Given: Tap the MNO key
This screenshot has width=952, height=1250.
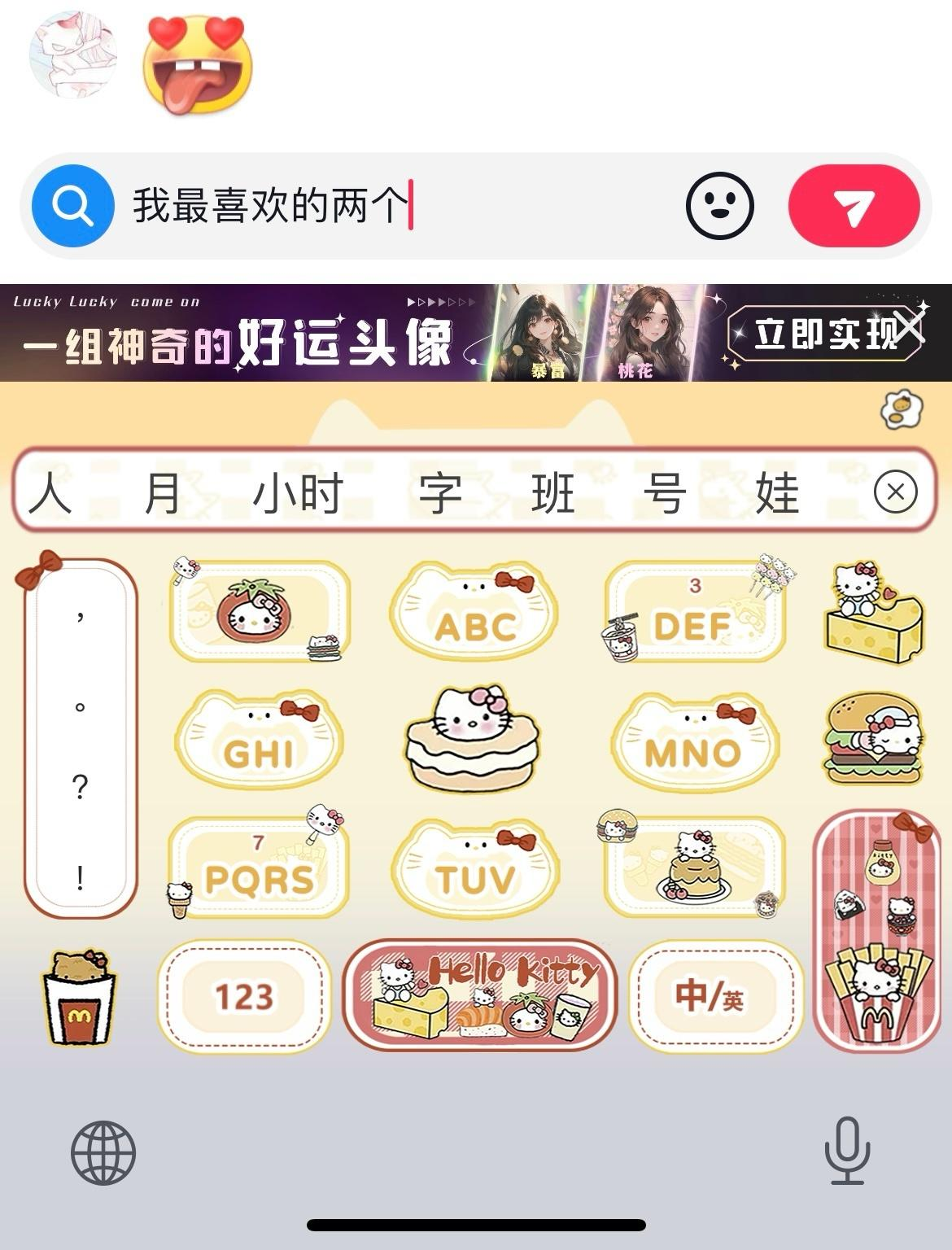Looking at the screenshot, I should click(x=693, y=741).
